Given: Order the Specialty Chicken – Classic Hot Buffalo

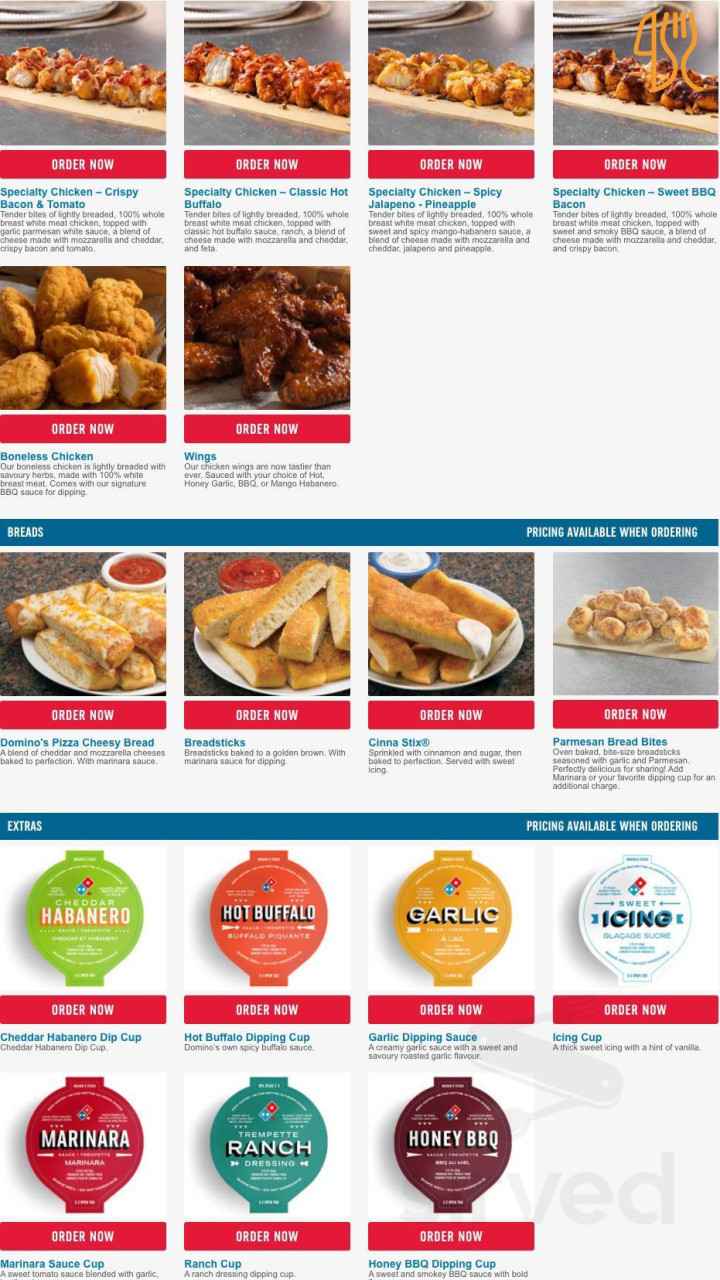Looking at the screenshot, I should (x=267, y=164).
